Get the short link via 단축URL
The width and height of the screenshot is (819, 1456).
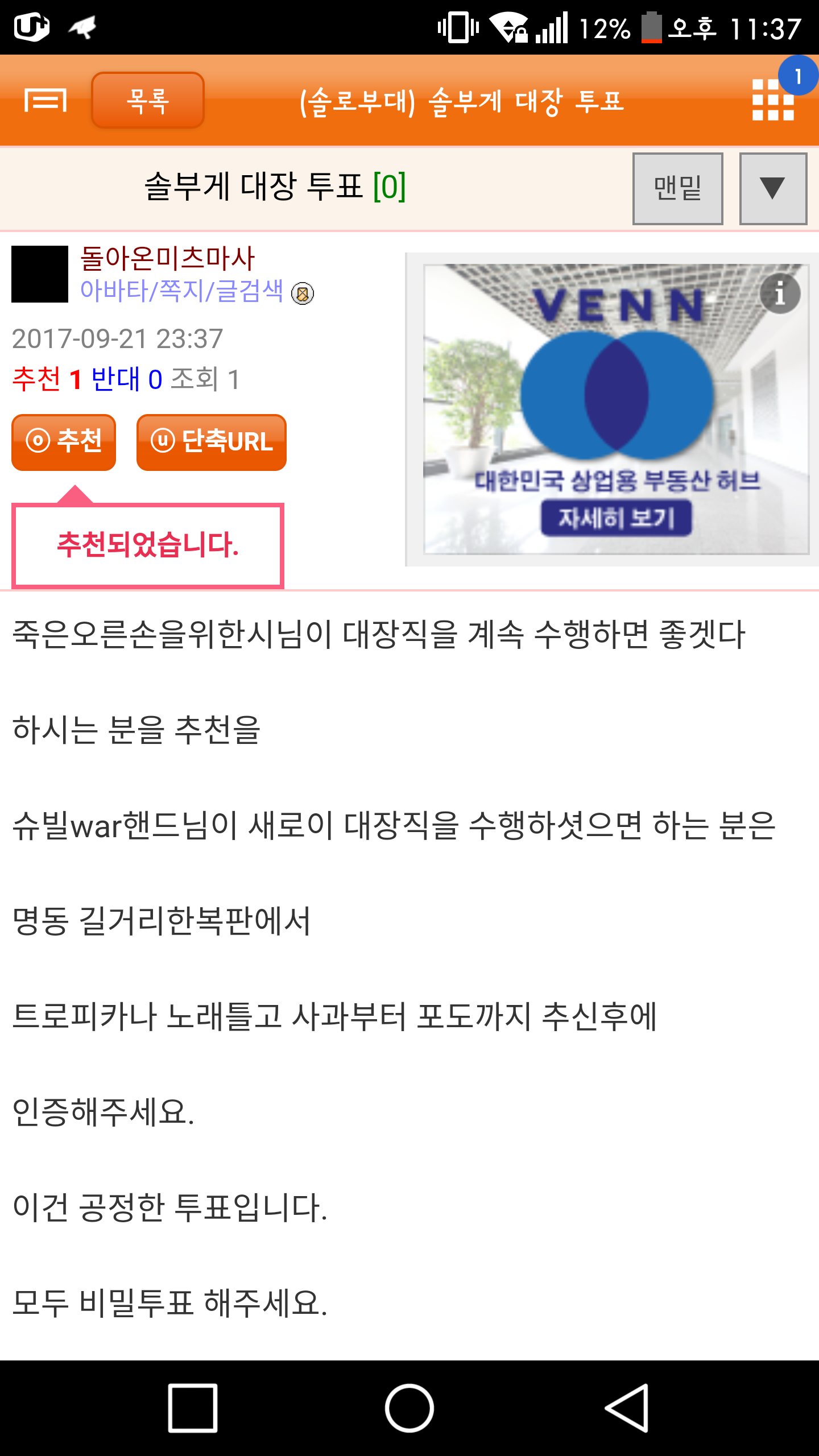(x=212, y=442)
